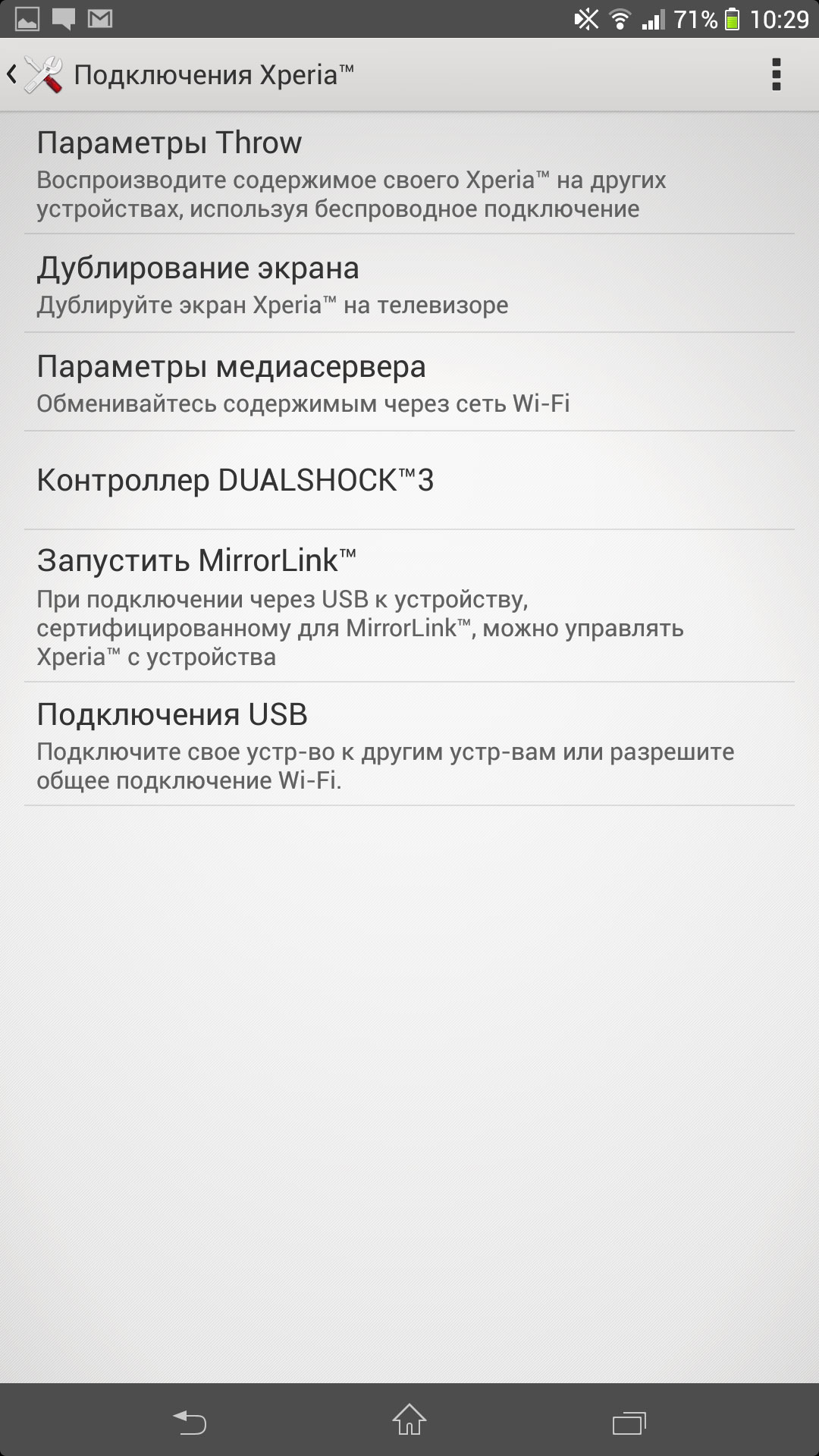Screen dimensions: 819x1456
Task: Open Подключения USB settings
Action: coord(409,745)
